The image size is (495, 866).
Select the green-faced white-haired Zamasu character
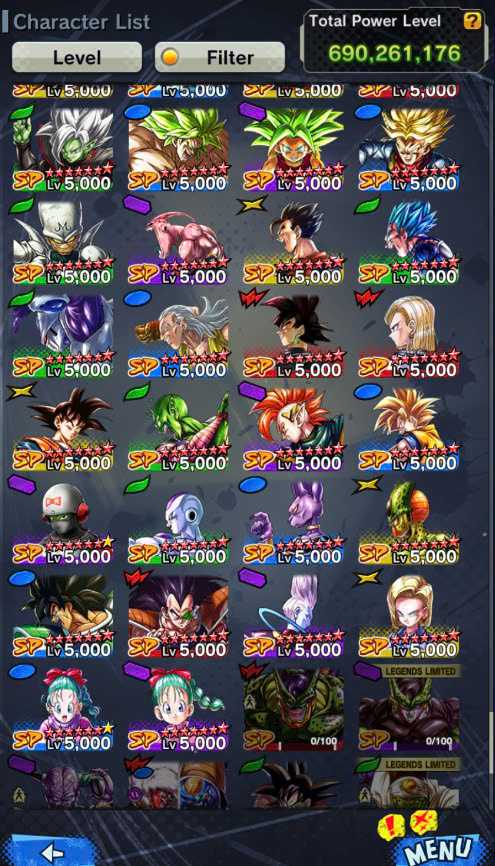(63, 150)
